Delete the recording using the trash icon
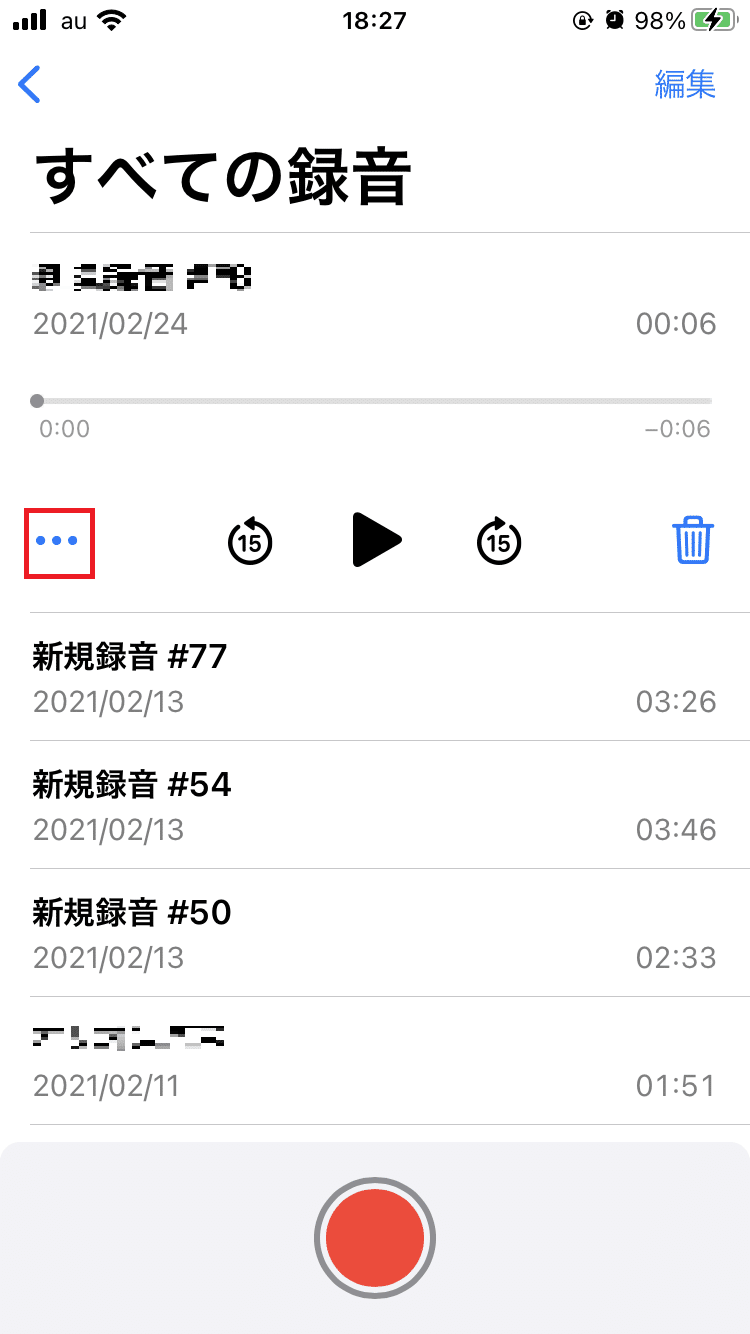The image size is (750, 1334). point(695,540)
